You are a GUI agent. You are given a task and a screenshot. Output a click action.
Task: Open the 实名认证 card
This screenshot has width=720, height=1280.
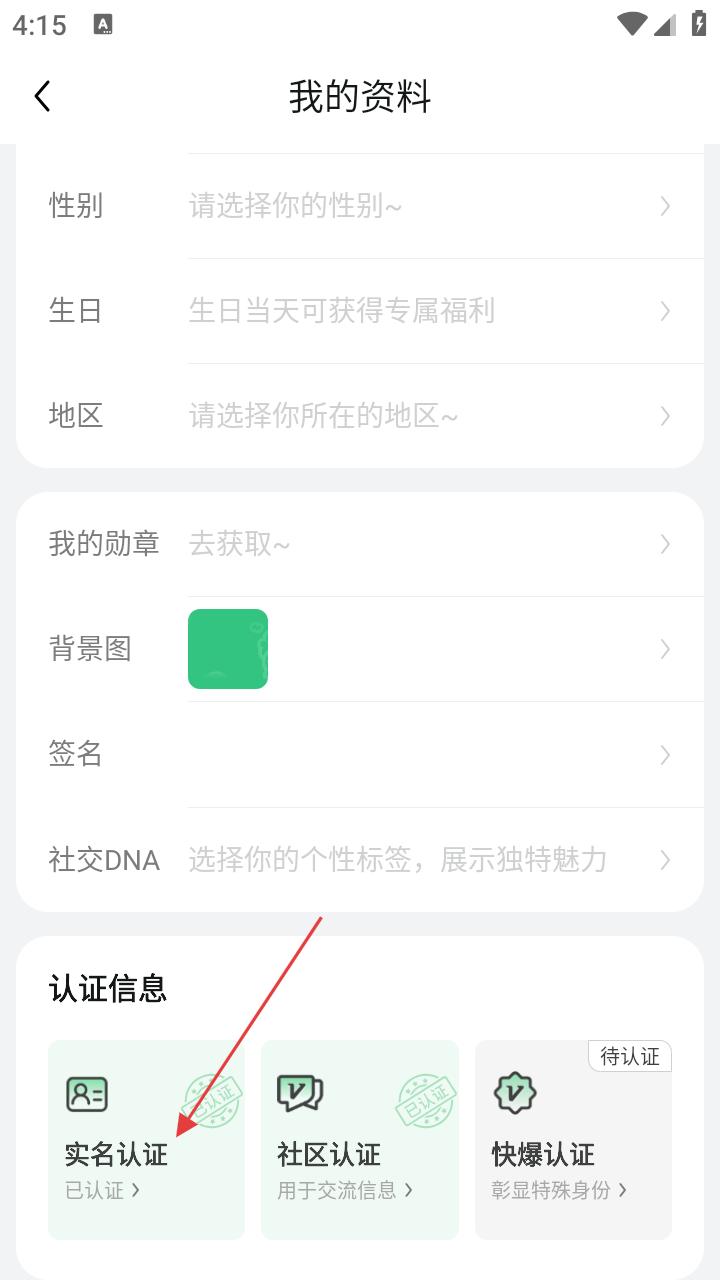[x=146, y=1140]
